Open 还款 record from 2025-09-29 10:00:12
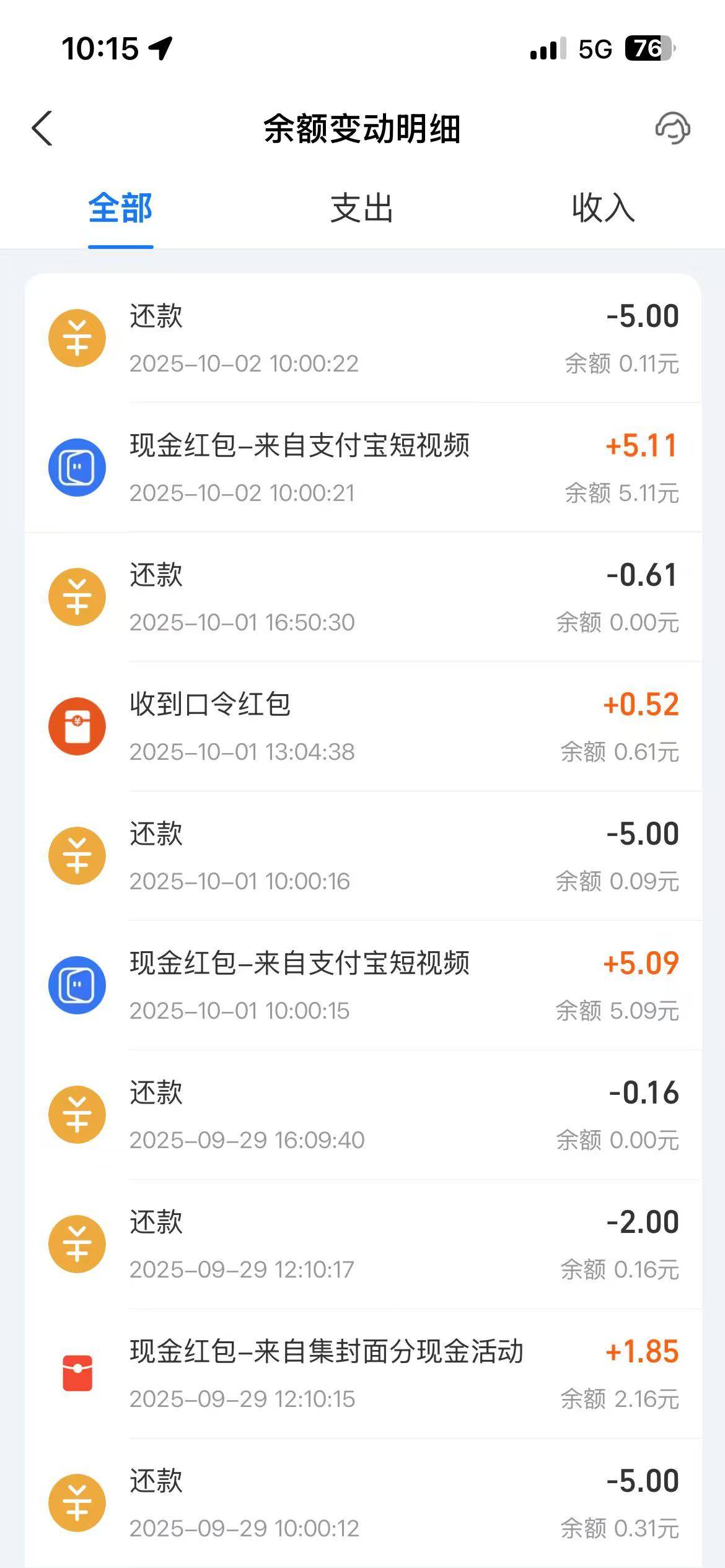The height and width of the screenshot is (1568, 725). (362, 1503)
